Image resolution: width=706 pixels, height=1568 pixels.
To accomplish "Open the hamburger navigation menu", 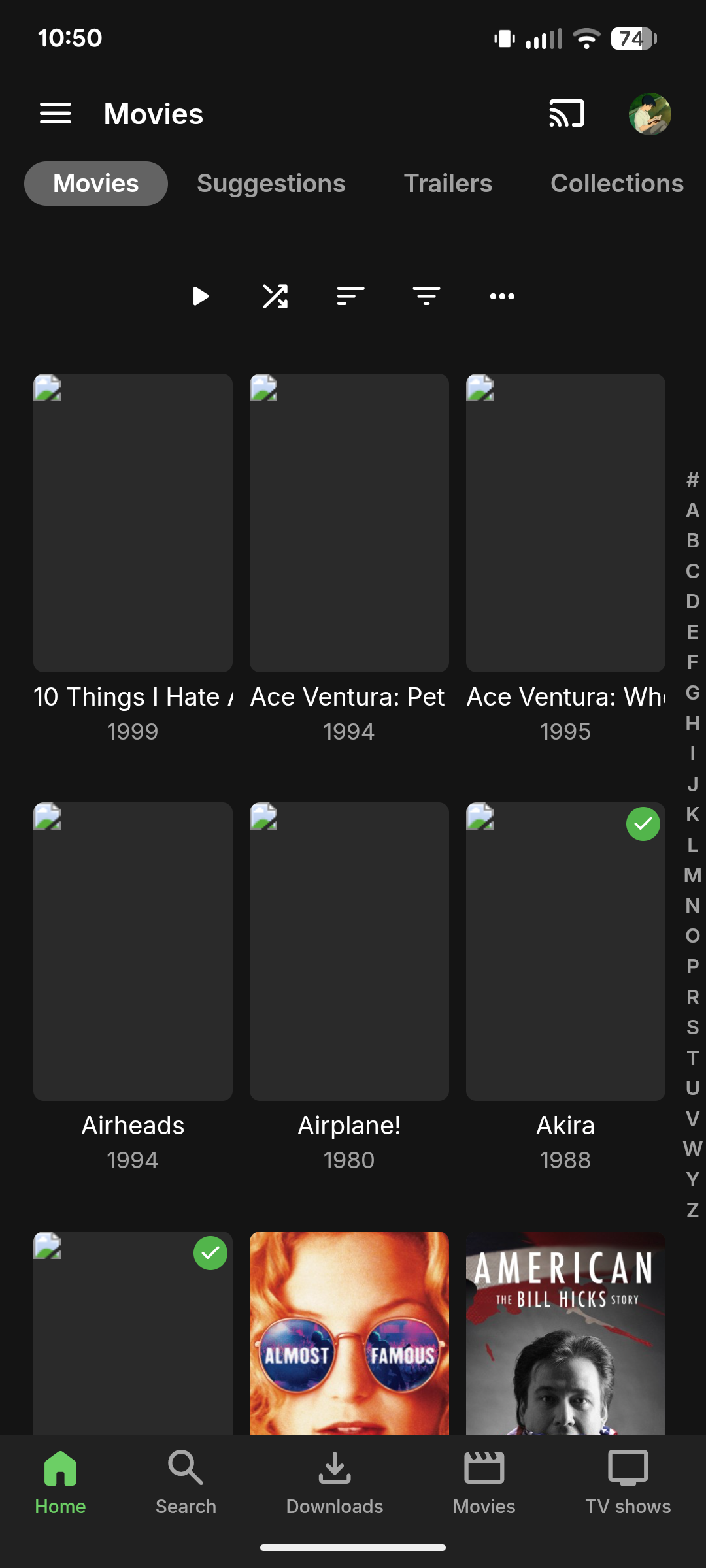I will click(x=56, y=114).
